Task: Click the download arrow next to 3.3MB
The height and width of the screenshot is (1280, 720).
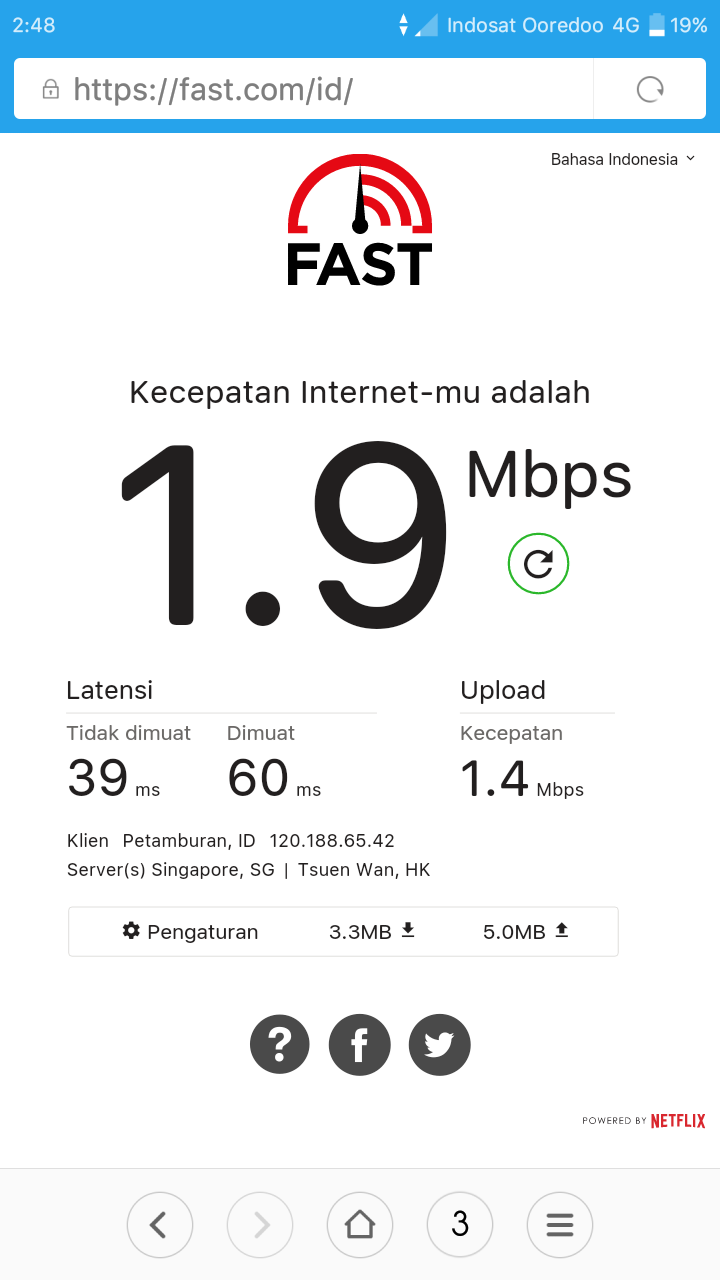Action: 407,929
